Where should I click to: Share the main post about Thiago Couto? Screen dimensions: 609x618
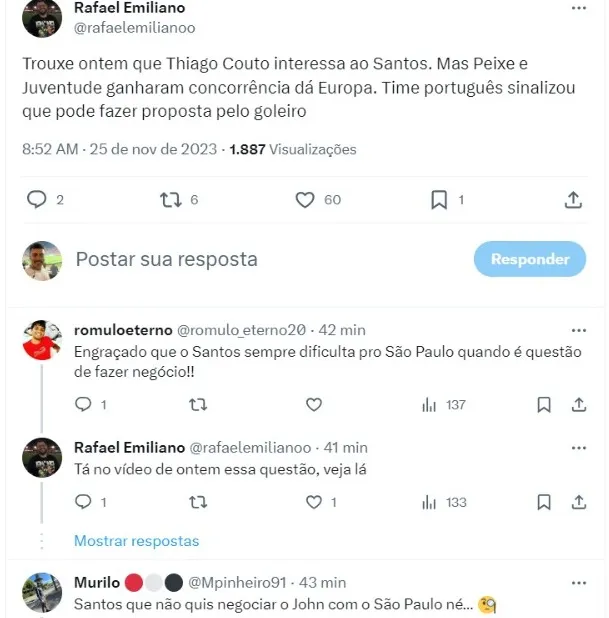pyautogui.click(x=573, y=200)
